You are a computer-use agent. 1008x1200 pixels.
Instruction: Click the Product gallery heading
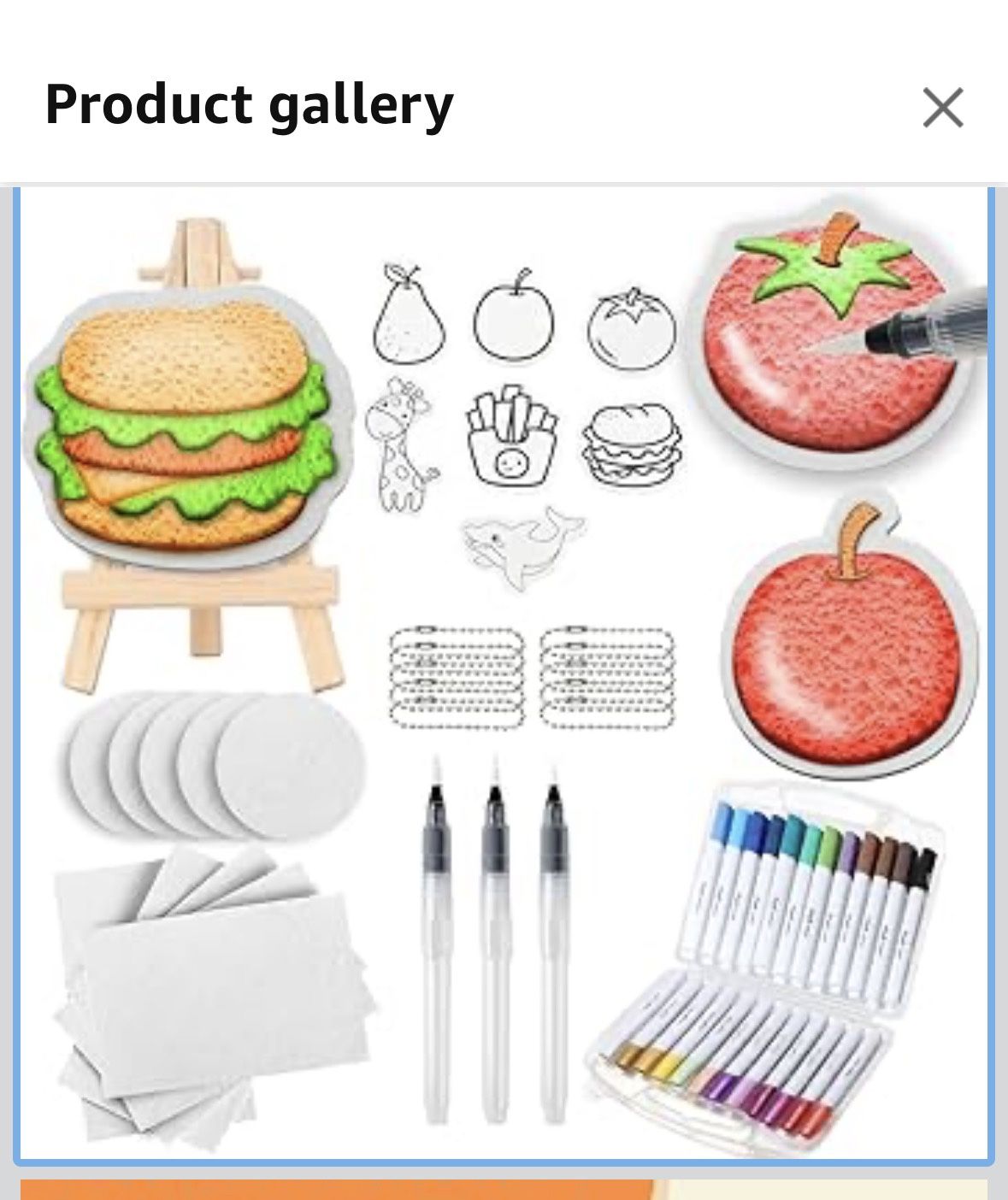[246, 104]
